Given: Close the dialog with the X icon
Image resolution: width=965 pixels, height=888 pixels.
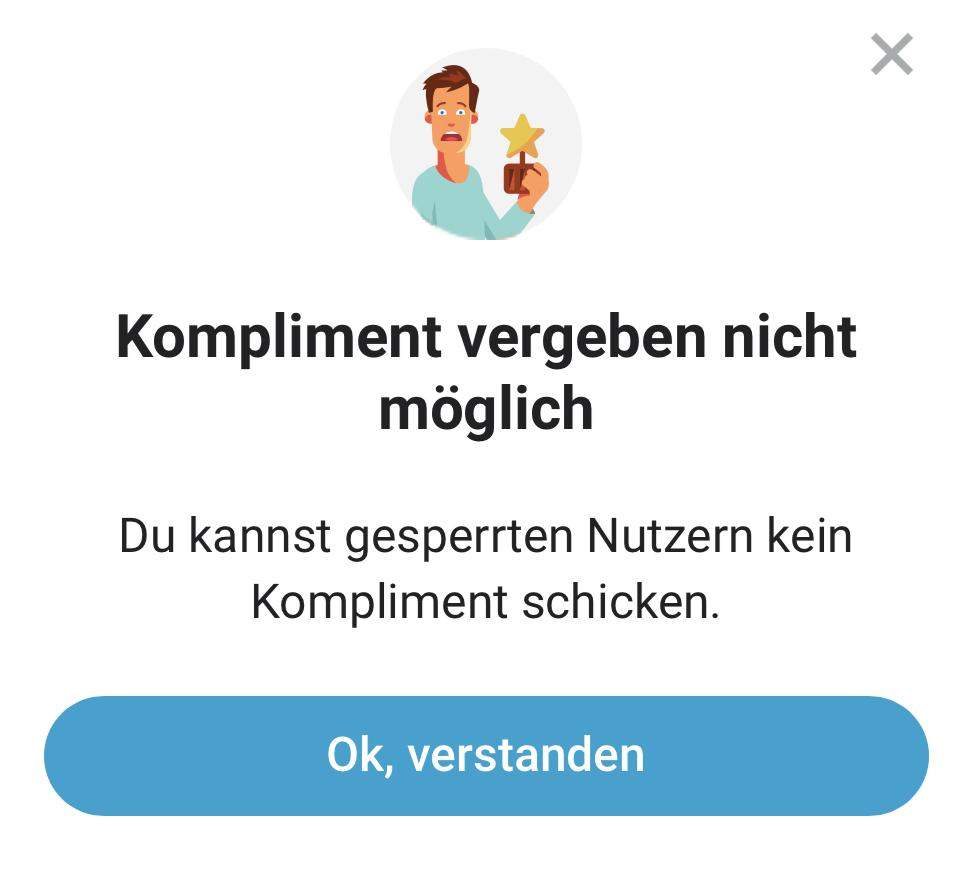Looking at the screenshot, I should click(891, 55).
